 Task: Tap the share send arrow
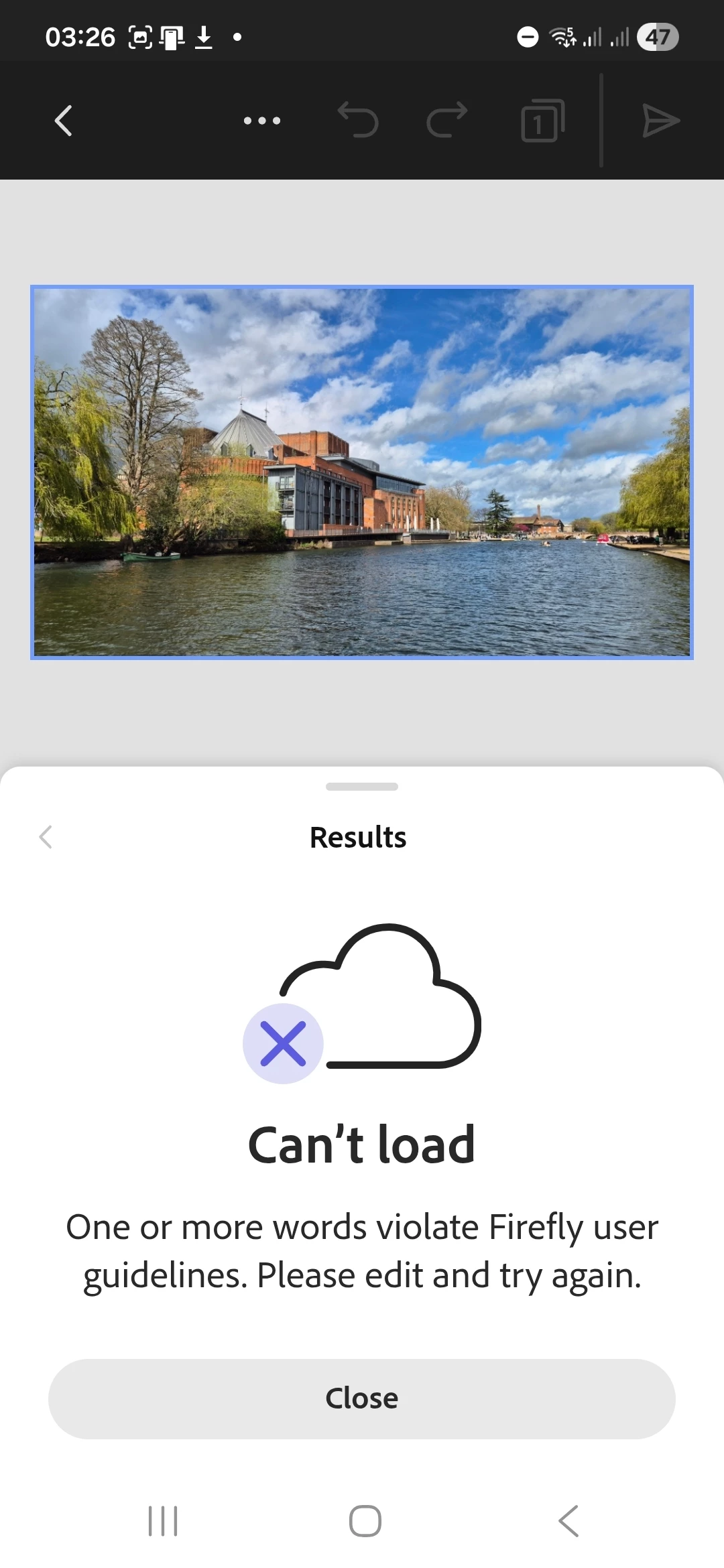660,121
